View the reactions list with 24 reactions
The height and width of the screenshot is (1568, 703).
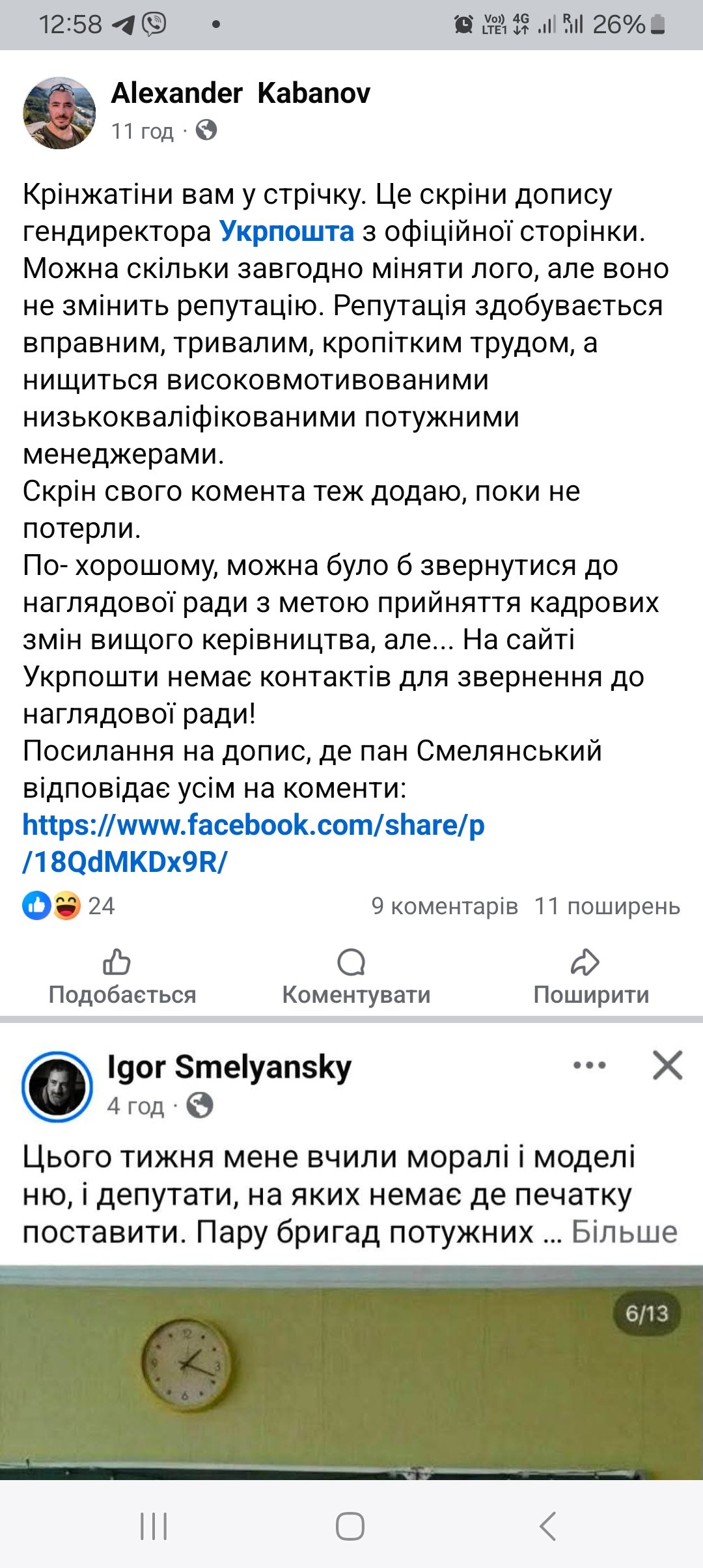click(x=68, y=906)
